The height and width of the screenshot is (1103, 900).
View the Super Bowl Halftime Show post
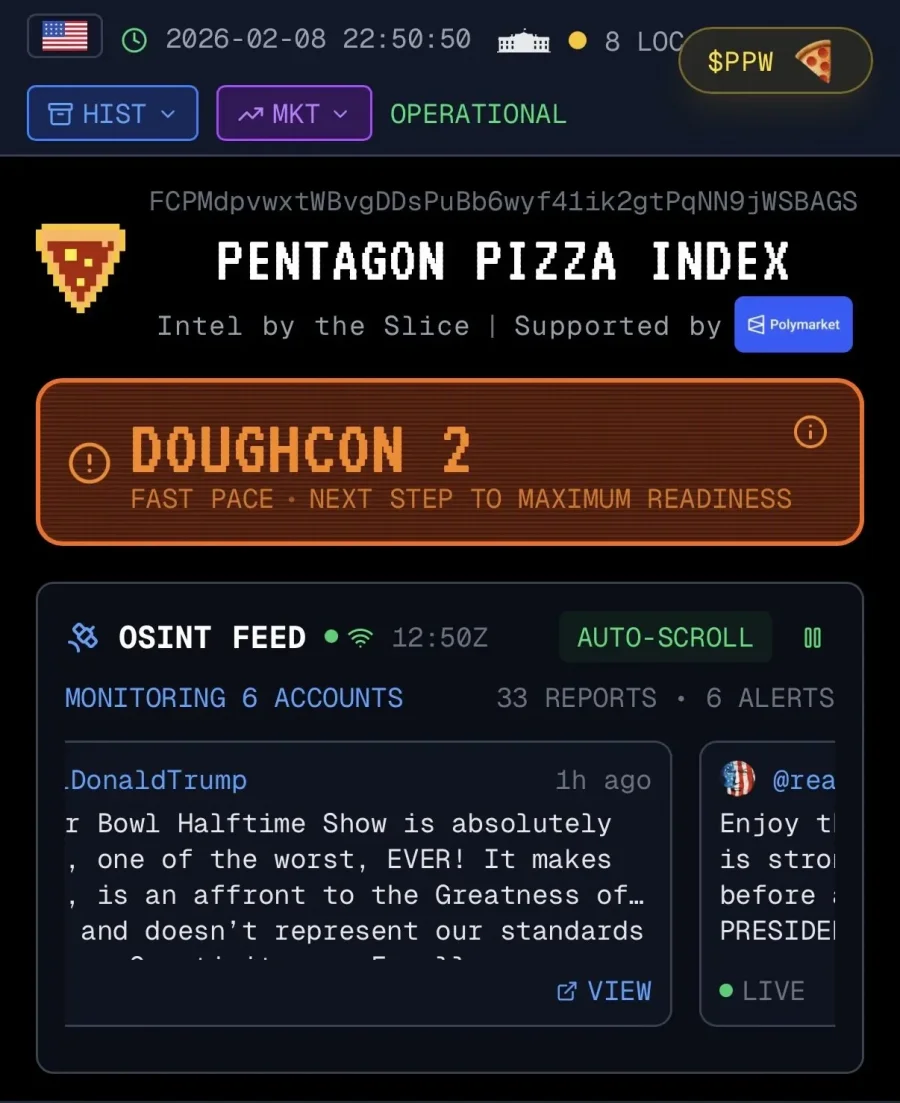604,991
